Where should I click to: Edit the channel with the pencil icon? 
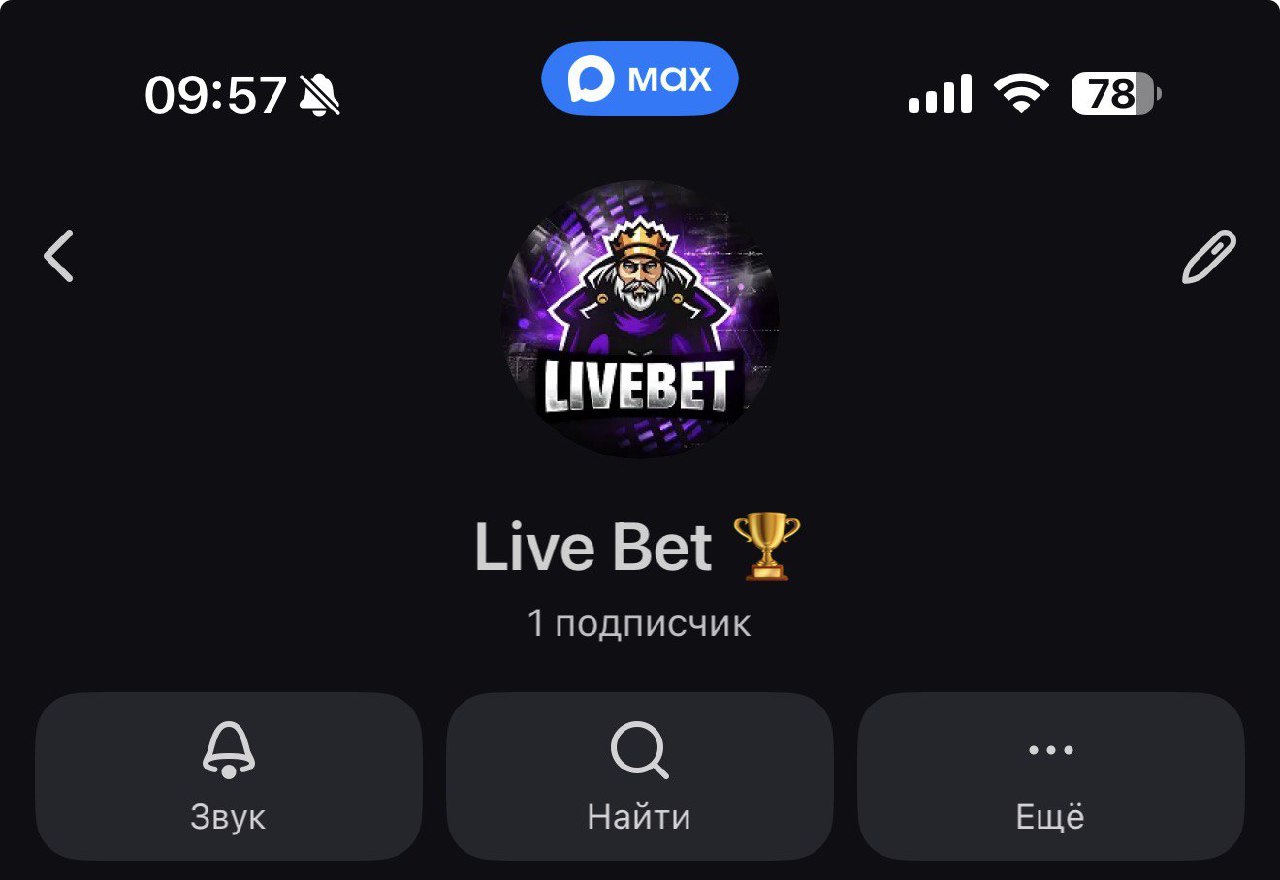[x=1208, y=257]
